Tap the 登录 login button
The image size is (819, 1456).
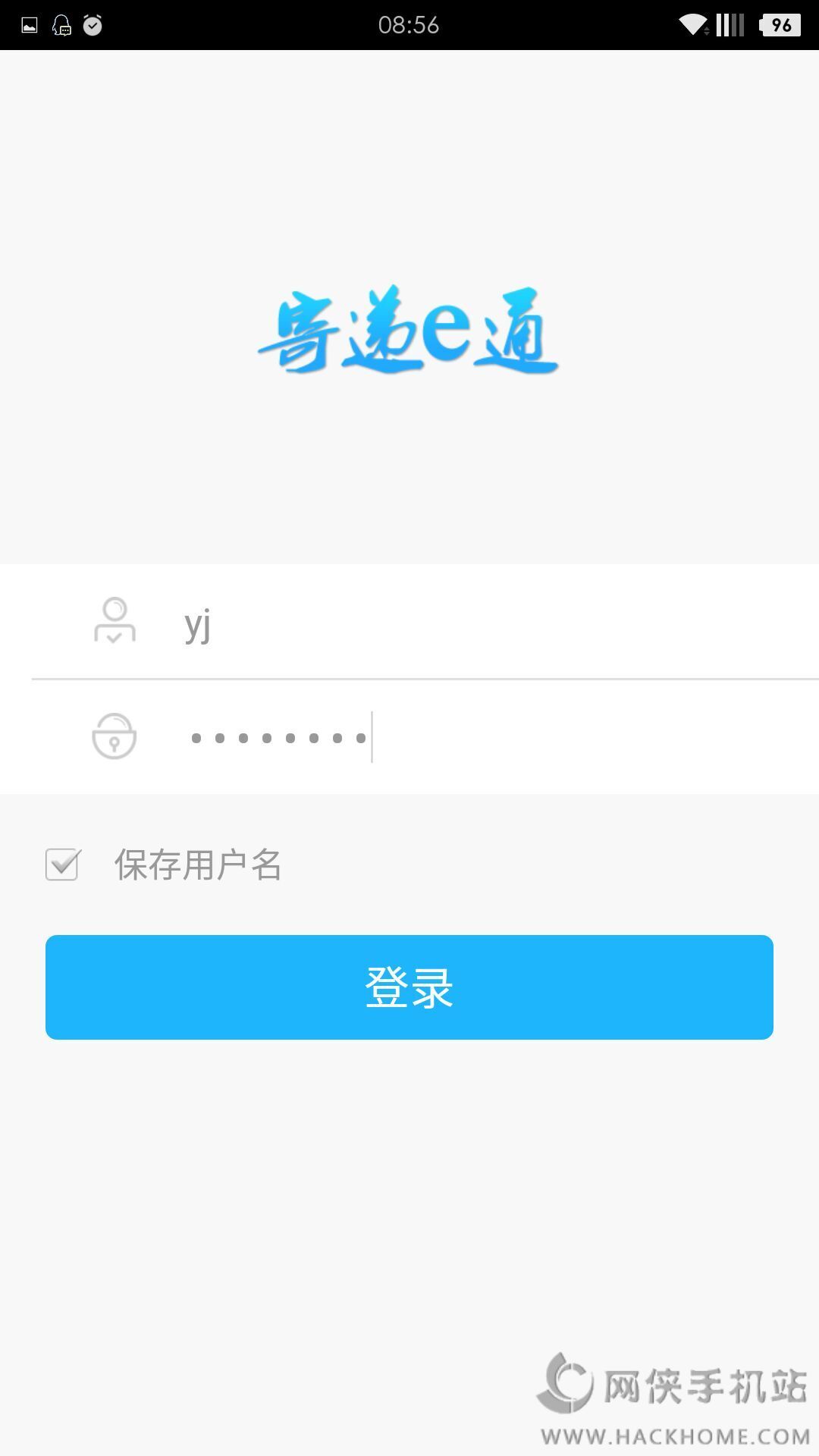tap(409, 987)
